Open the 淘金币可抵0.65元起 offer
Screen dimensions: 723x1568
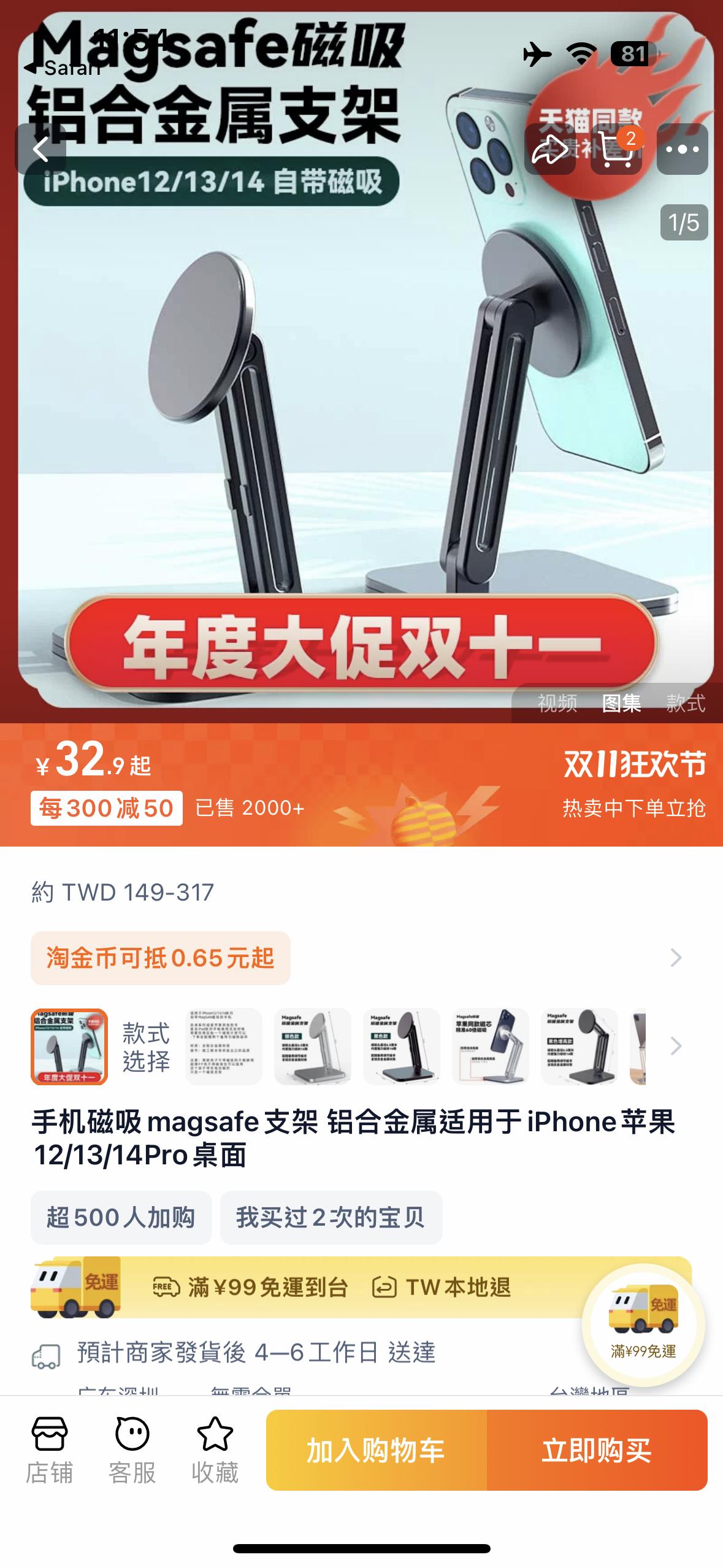pos(161,958)
